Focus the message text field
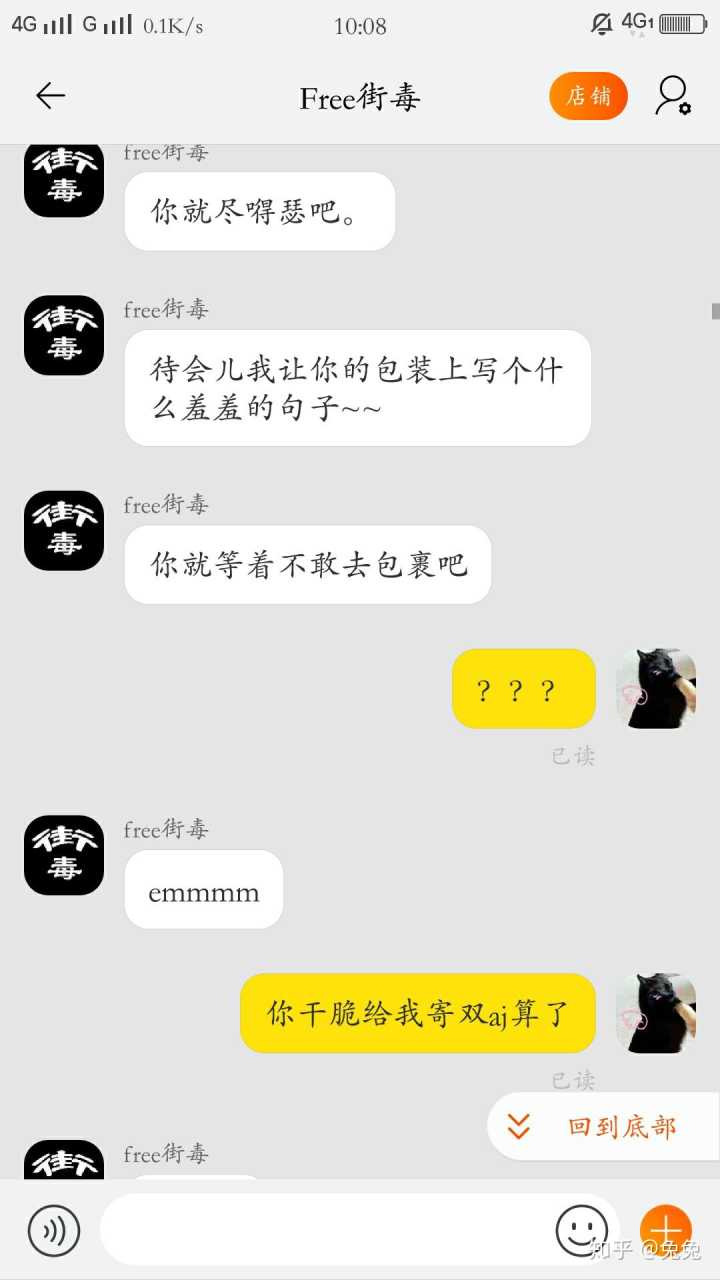 pyautogui.click(x=325, y=1230)
